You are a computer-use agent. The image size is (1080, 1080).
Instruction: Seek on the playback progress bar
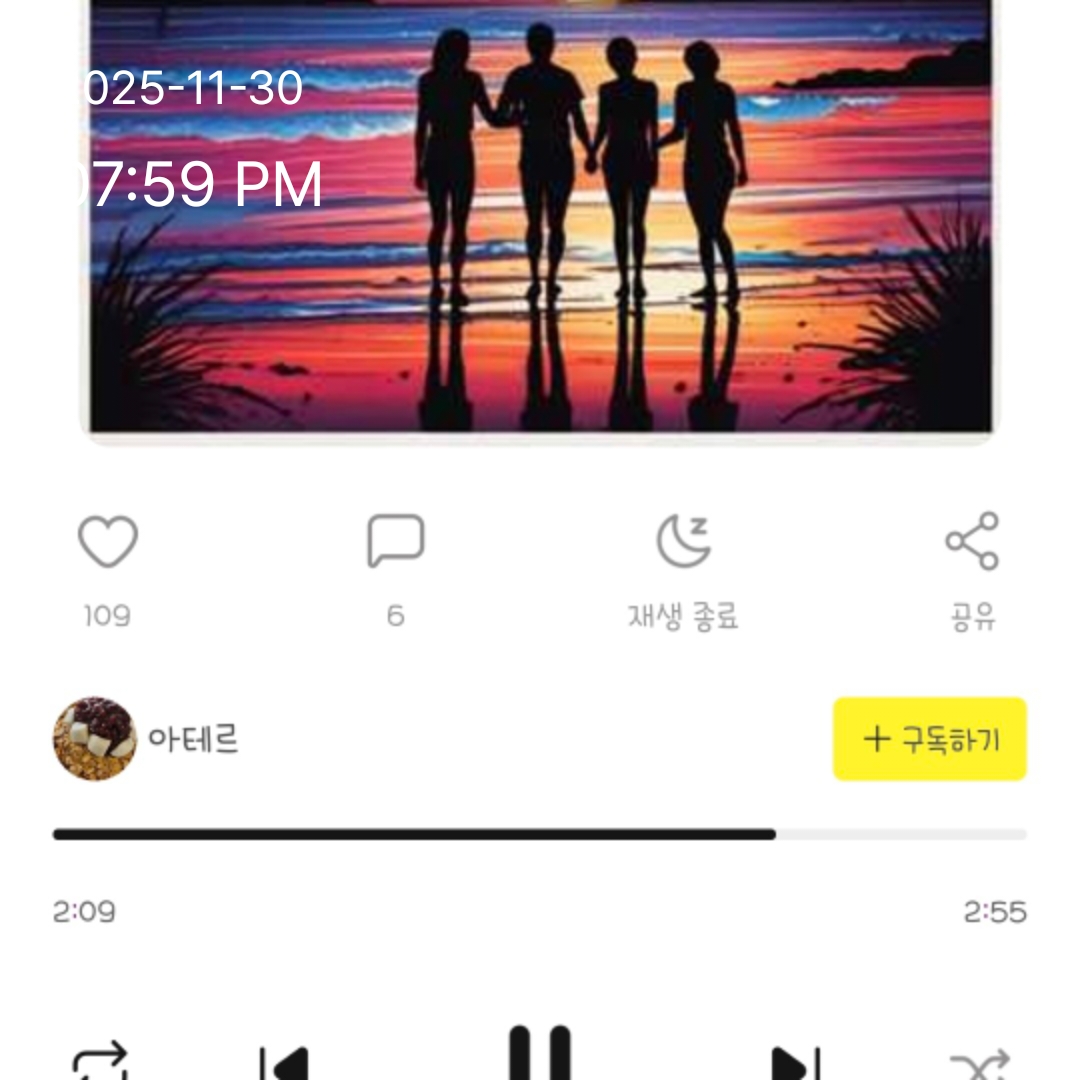click(x=540, y=834)
